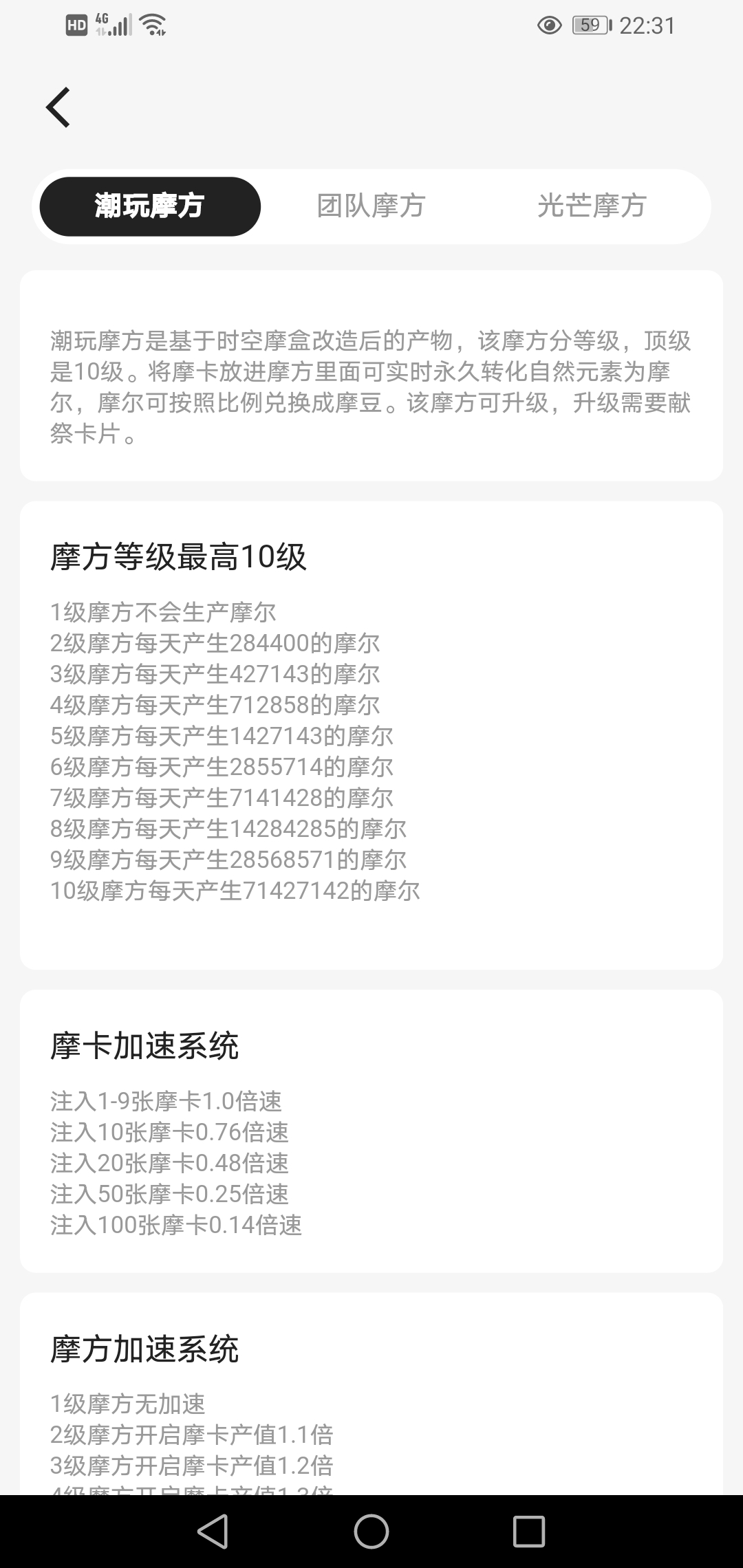Image resolution: width=743 pixels, height=1568 pixels.
Task: Switch to the 团队摩方 tab
Action: click(371, 206)
